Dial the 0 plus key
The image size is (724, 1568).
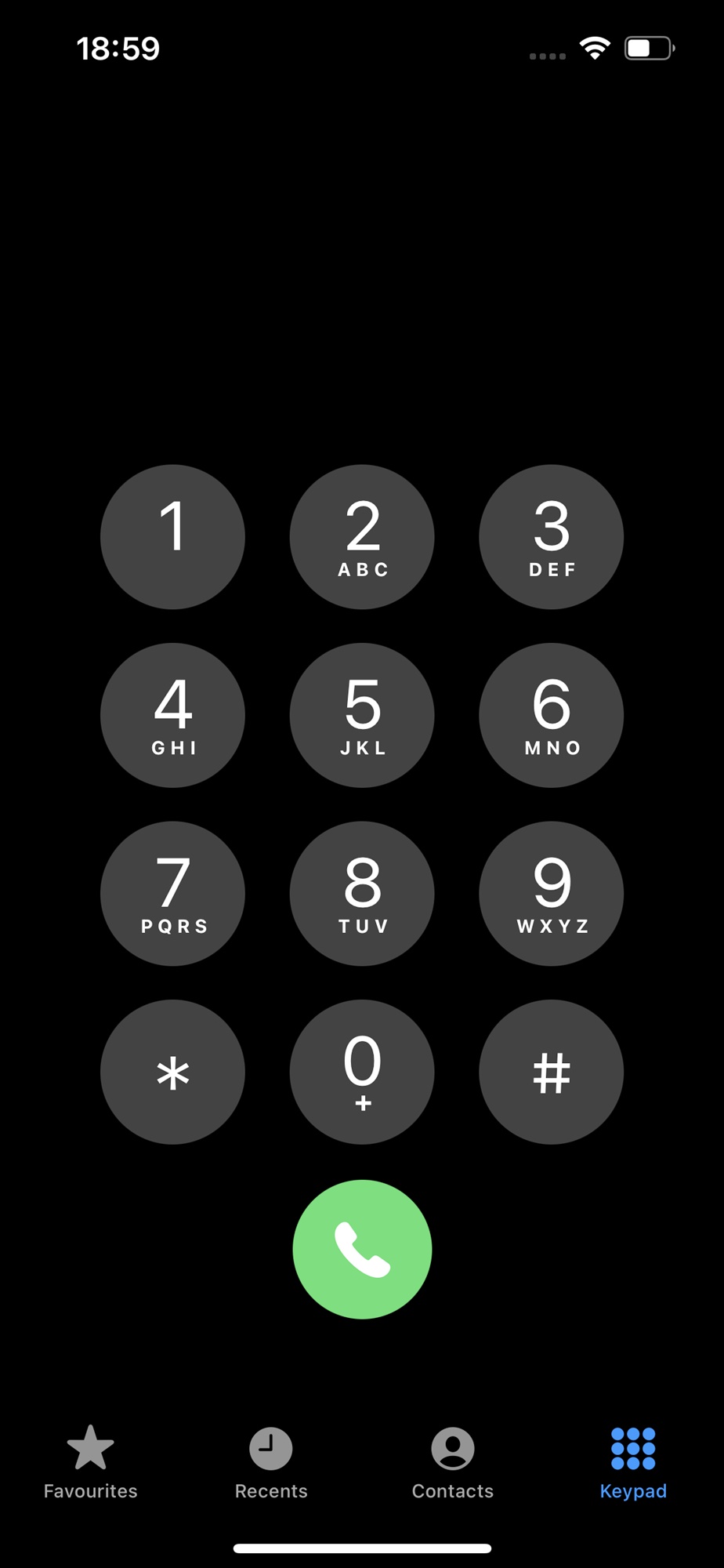(362, 1072)
